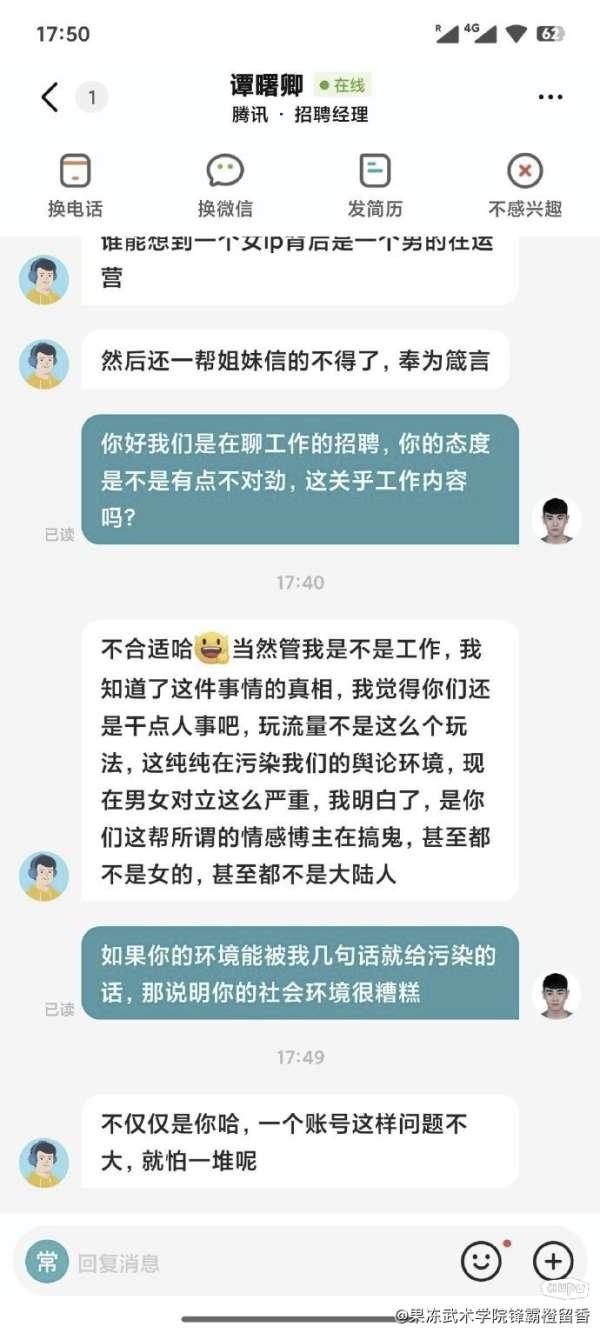
Task: Open the 常 common phrases button
Action: (x=47, y=1261)
